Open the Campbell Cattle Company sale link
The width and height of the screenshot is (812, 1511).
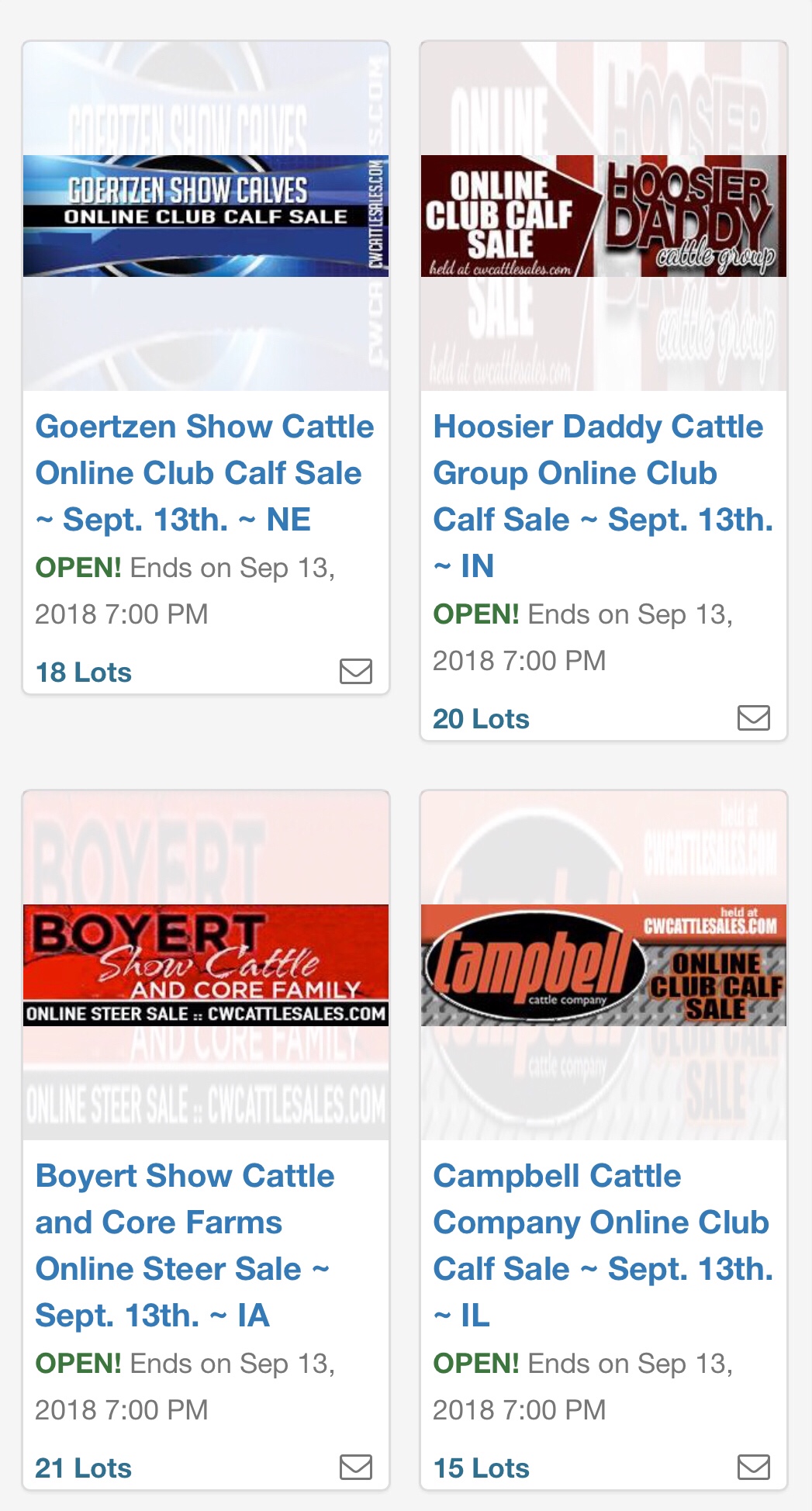tap(603, 1246)
